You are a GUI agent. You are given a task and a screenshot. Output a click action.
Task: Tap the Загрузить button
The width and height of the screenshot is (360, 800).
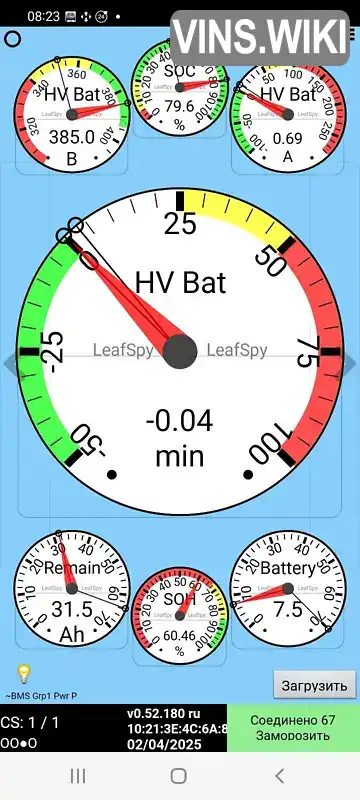[x=315, y=685]
